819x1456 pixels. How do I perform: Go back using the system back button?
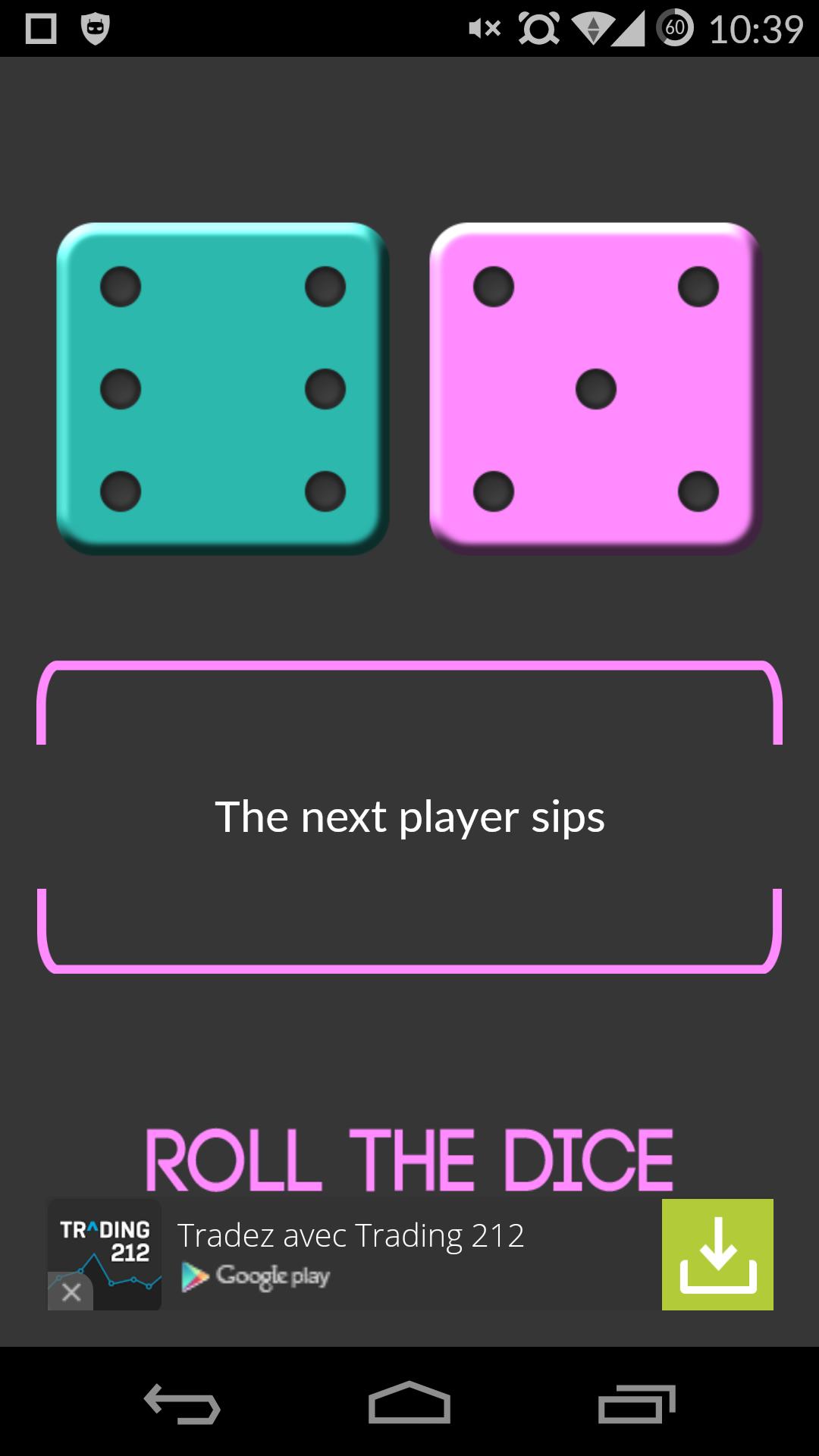point(182,1403)
